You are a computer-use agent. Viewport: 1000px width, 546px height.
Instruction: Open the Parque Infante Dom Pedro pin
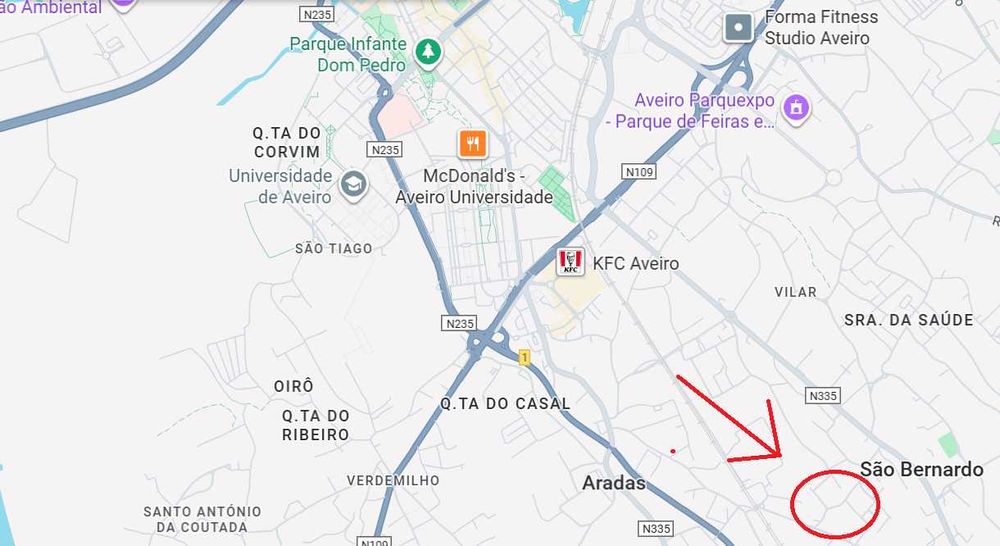[x=428, y=51]
